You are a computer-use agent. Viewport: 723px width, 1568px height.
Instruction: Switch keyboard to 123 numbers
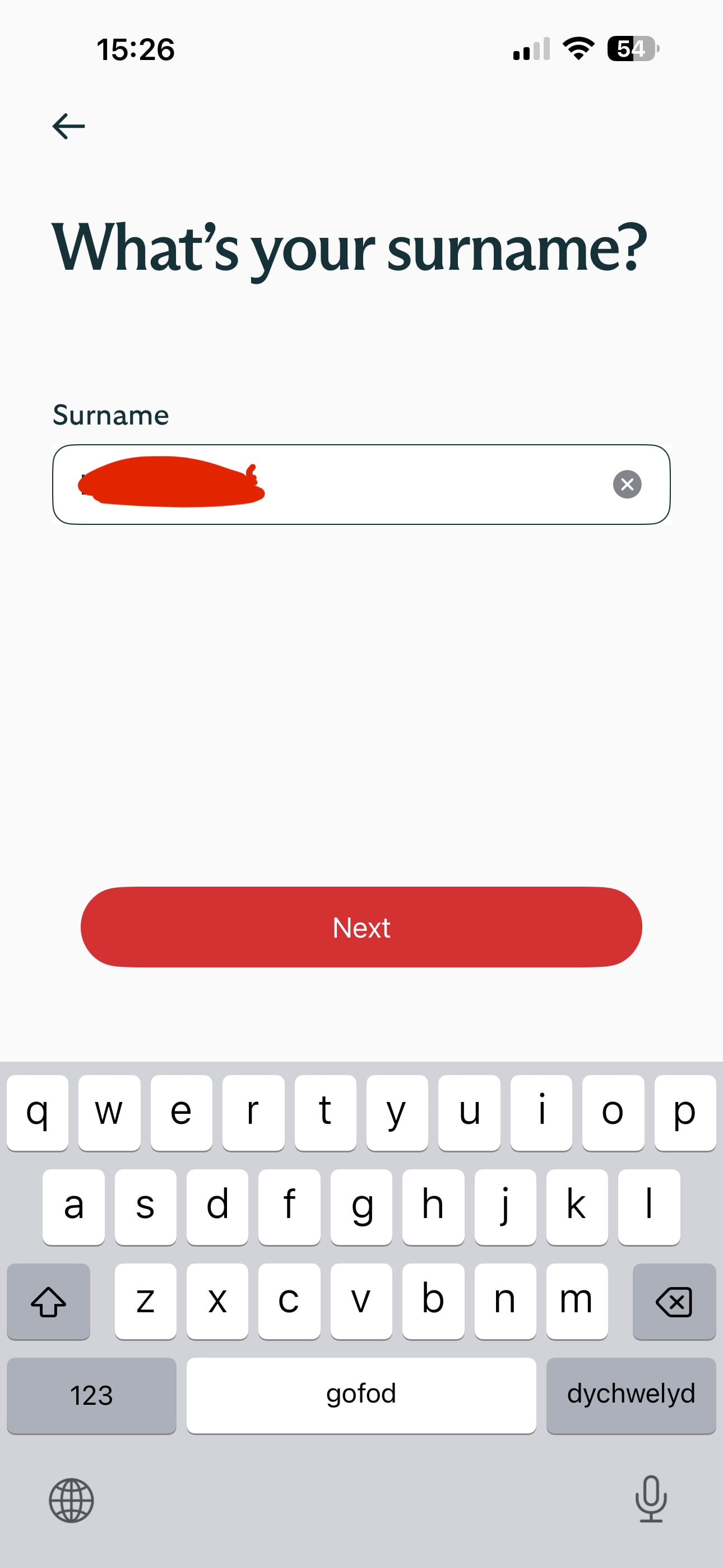(91, 1395)
